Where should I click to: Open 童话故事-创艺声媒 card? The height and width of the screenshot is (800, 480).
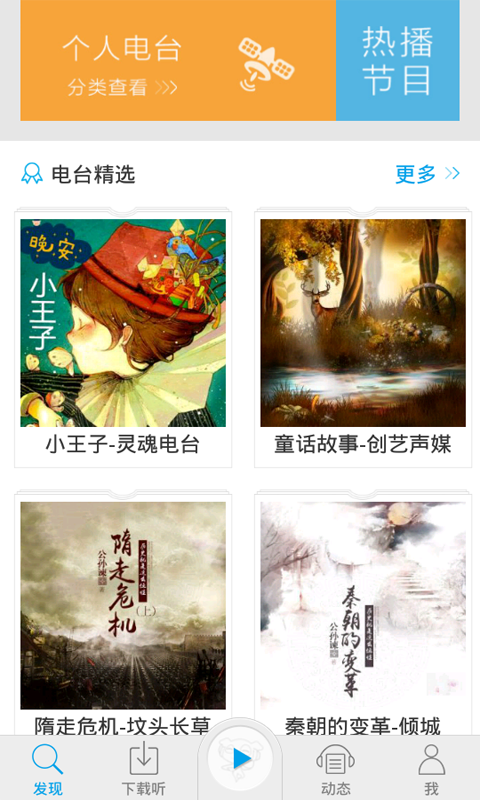(363, 338)
